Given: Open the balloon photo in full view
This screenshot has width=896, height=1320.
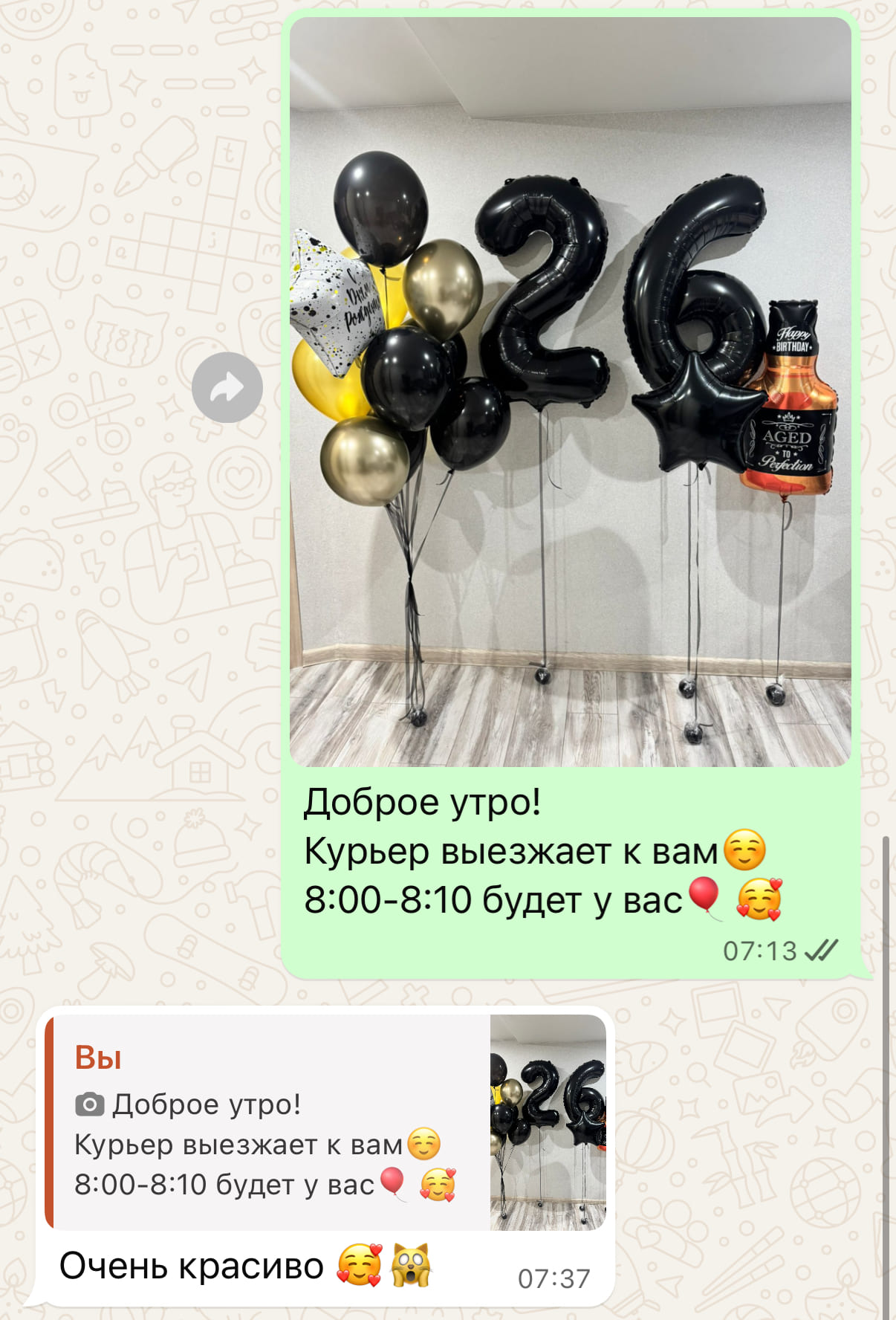Looking at the screenshot, I should point(570,392).
